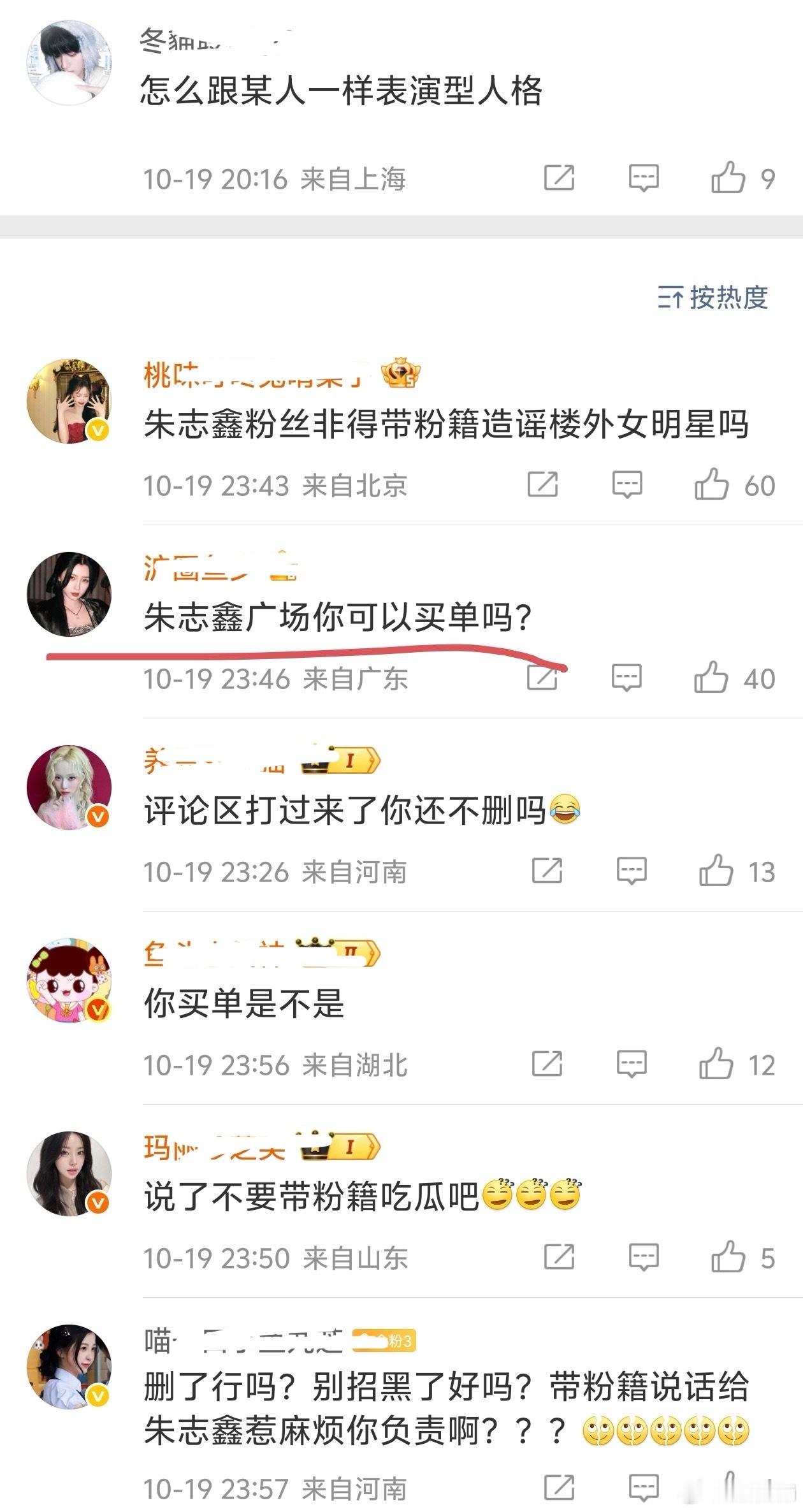Image resolution: width=803 pixels, height=1512 pixels.
Task: Reply to the comment 评论区打过来了你还不删吗
Action: tap(632, 871)
